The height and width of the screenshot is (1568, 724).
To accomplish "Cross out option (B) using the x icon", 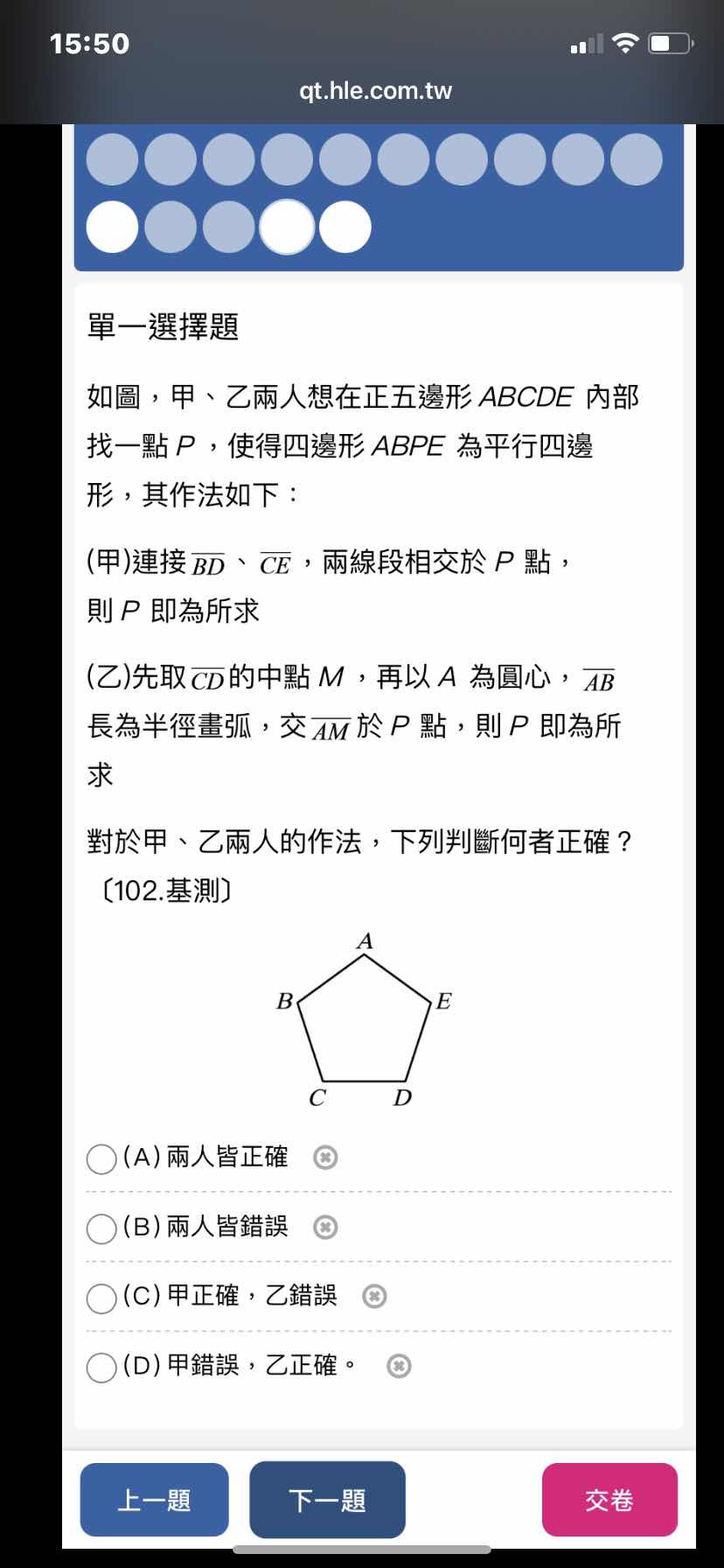I will [x=325, y=1228].
